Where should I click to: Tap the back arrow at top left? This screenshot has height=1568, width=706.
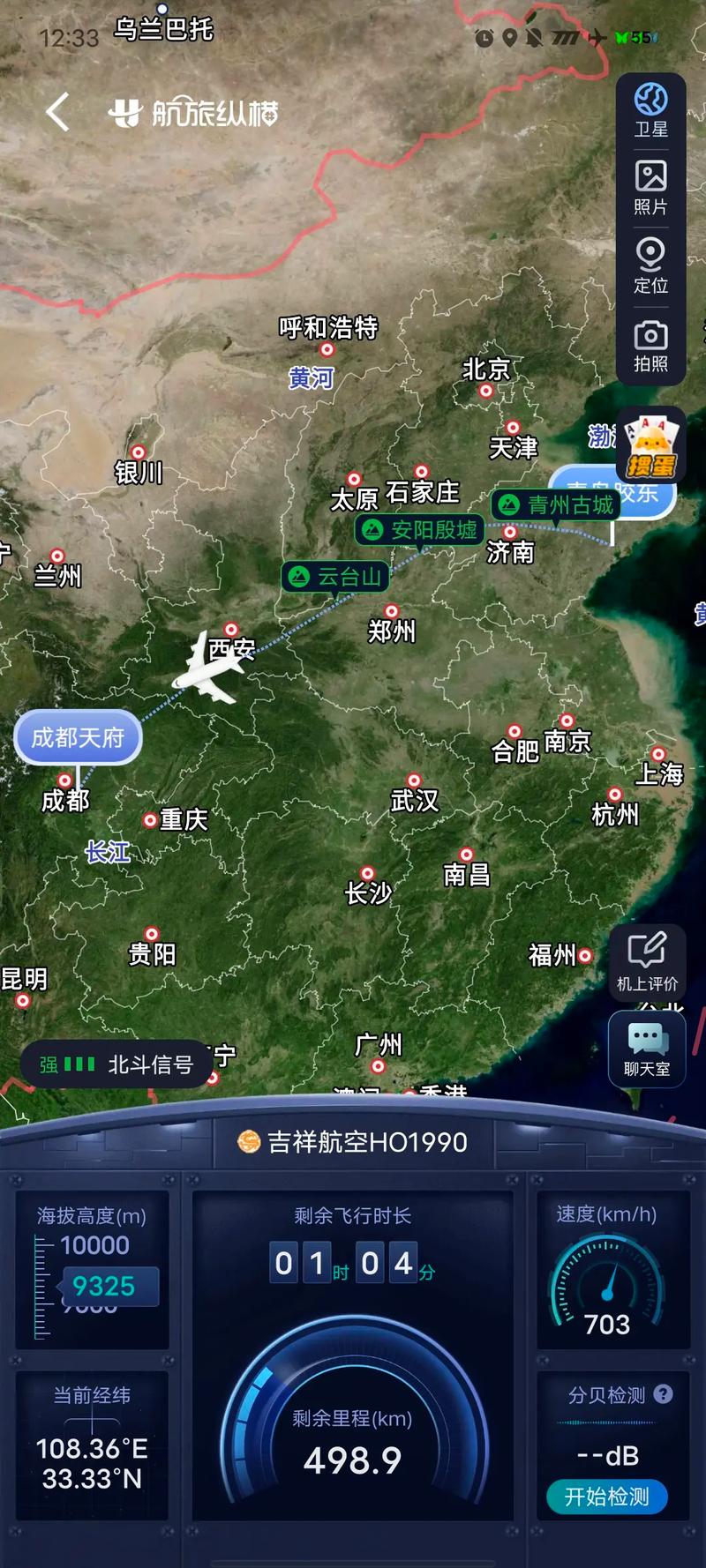[x=56, y=113]
